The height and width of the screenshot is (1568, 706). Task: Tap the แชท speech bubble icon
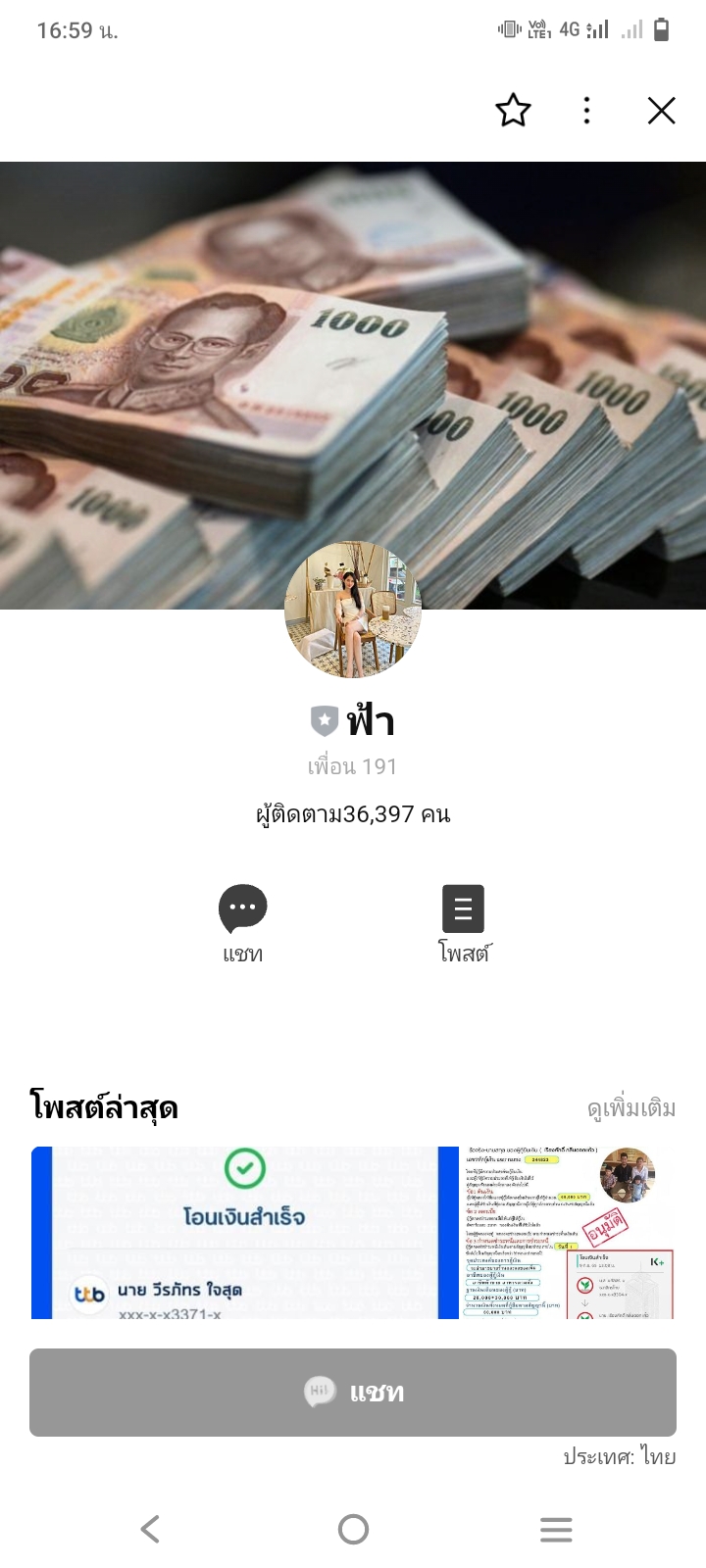click(x=243, y=907)
